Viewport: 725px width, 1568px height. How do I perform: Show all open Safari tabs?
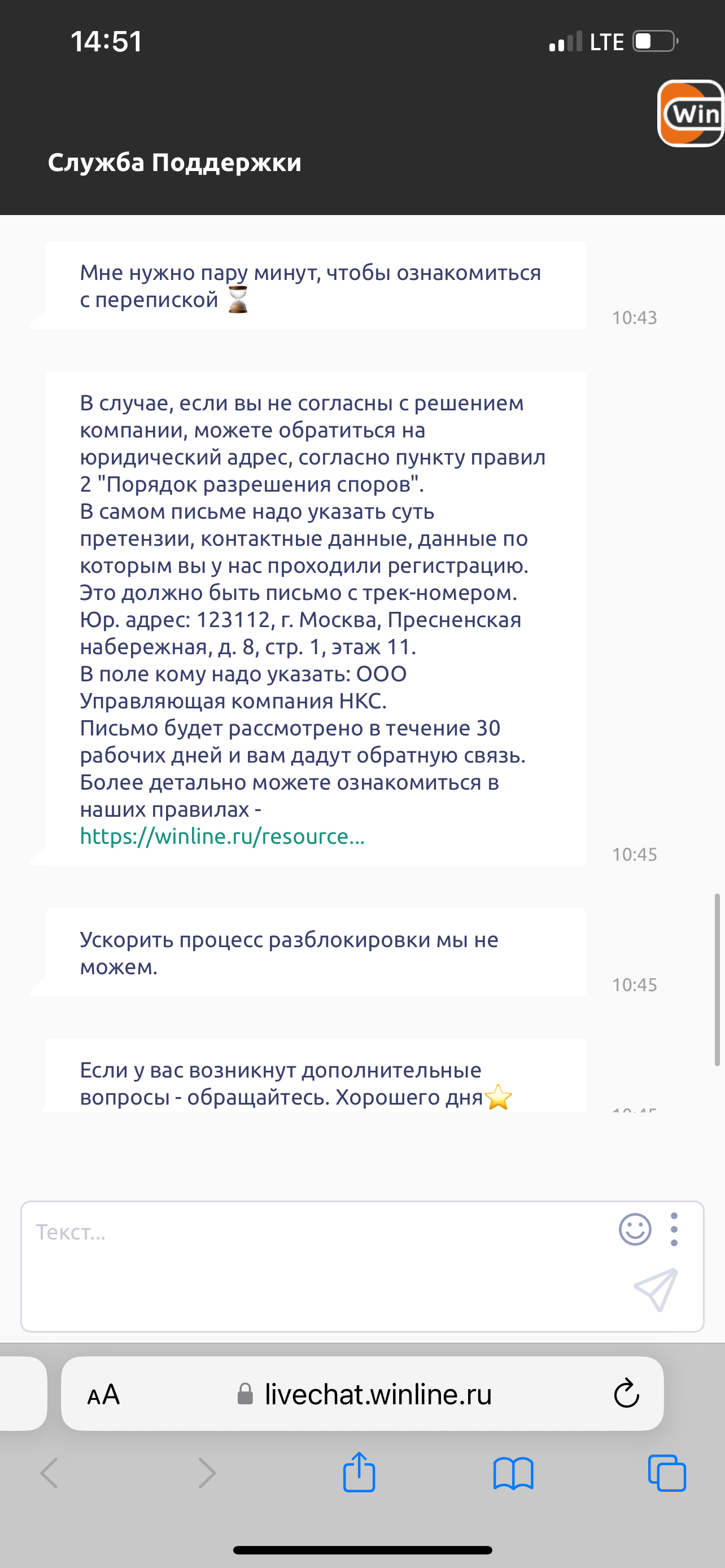click(667, 1474)
